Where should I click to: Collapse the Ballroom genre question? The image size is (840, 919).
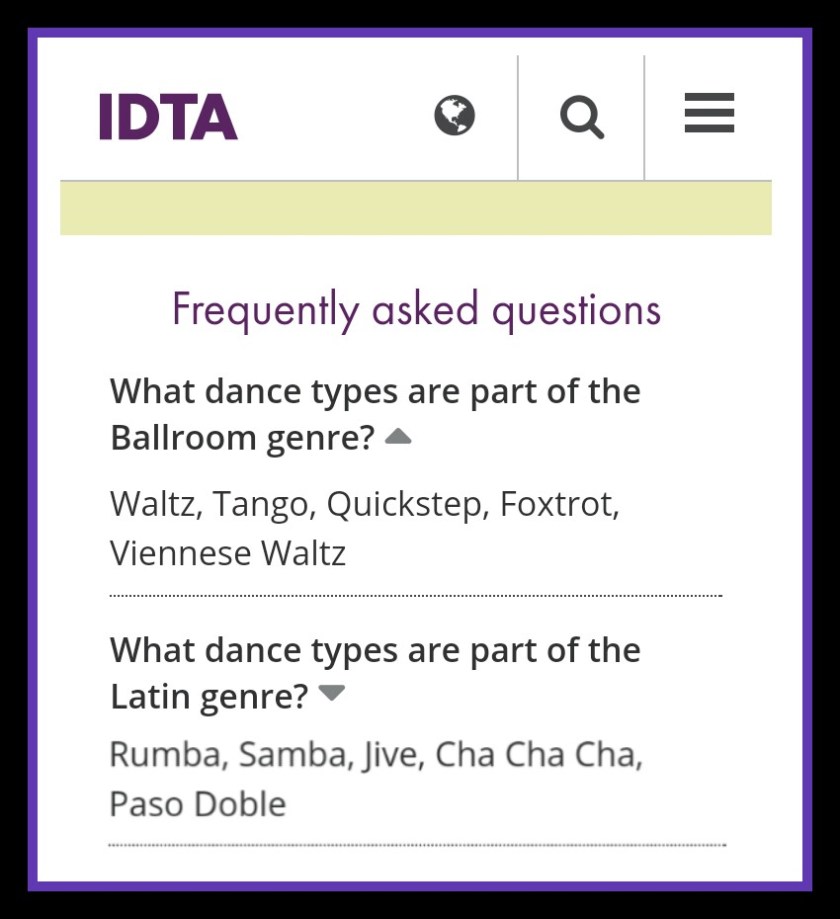tap(398, 436)
